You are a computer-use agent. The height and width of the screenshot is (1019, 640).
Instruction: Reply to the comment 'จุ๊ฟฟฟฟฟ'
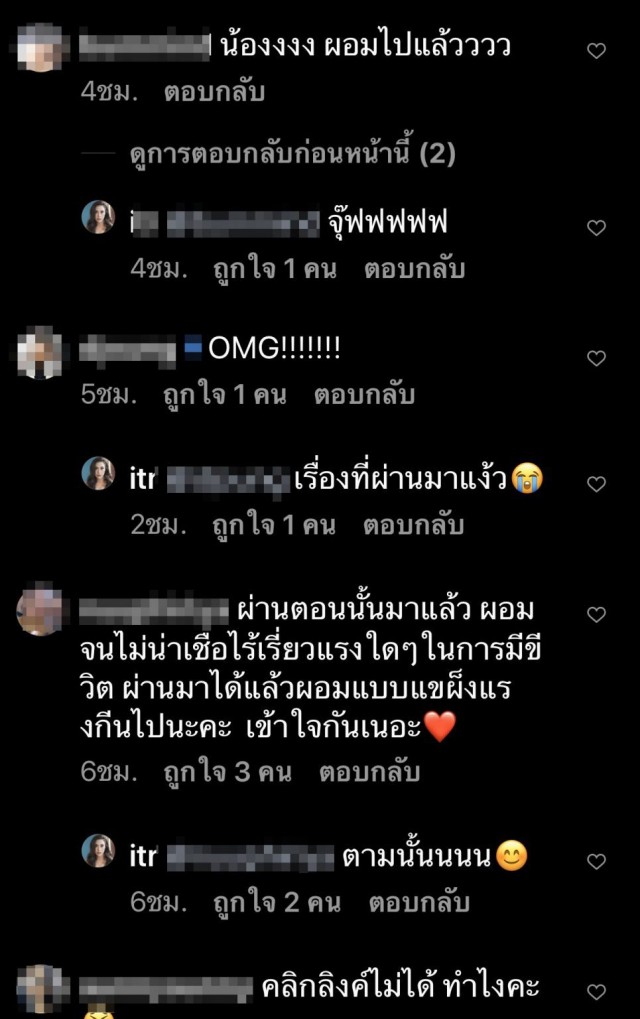414,269
